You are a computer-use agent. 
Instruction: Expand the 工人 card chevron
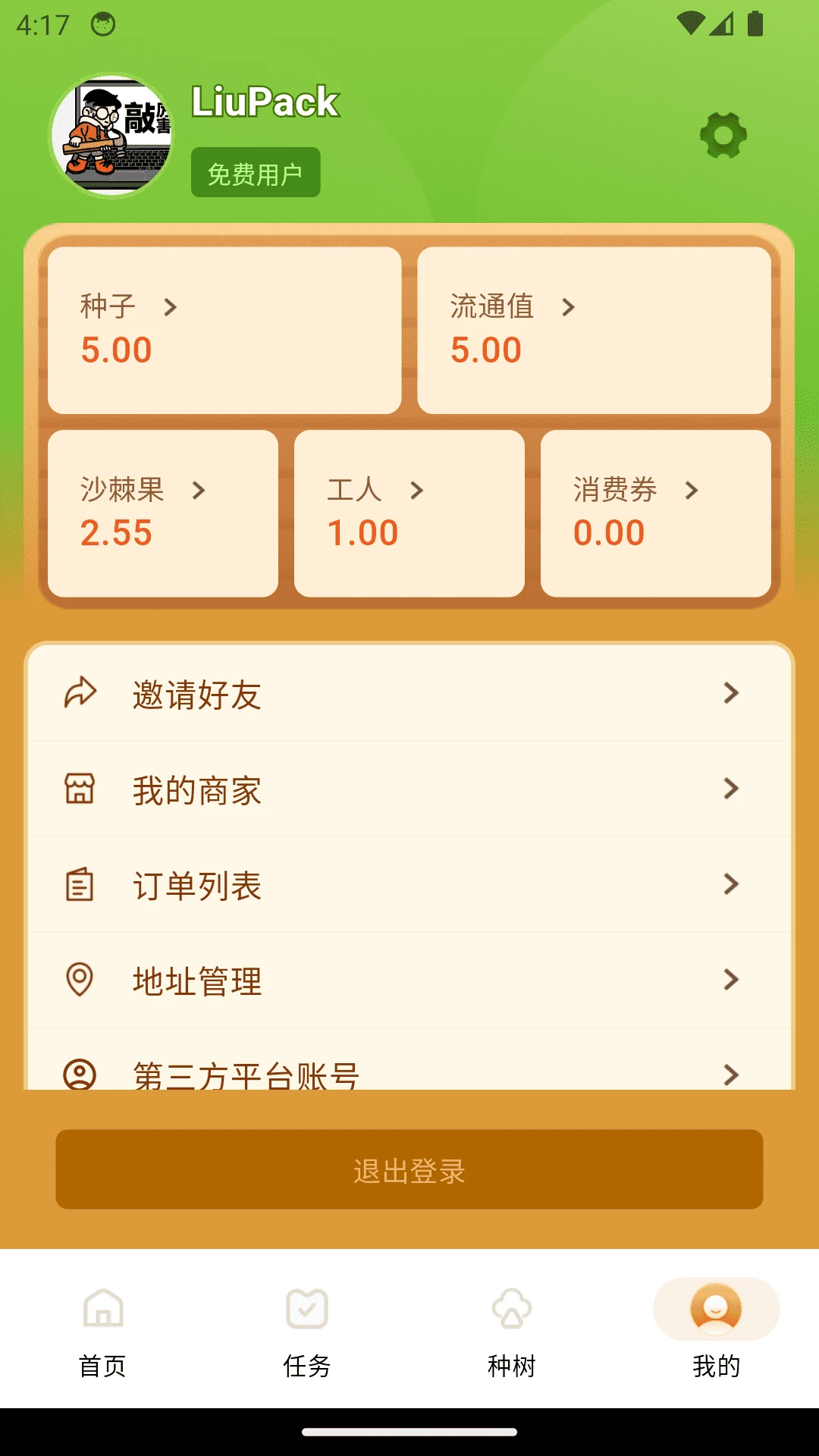416,491
